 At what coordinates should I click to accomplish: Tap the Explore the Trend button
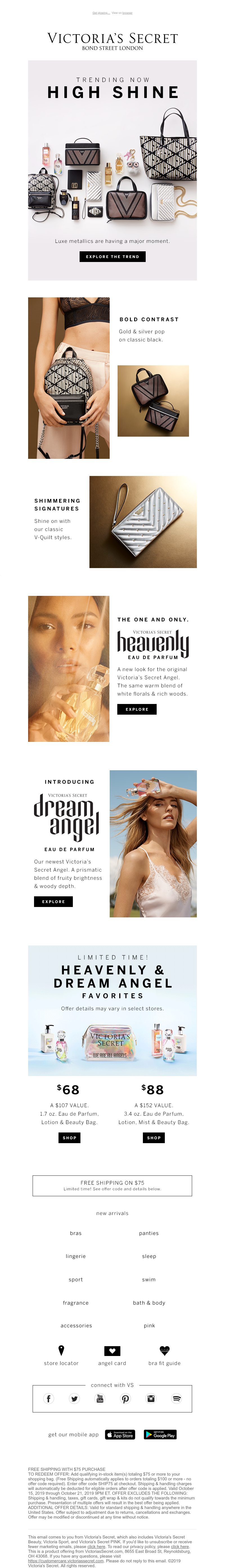tap(112, 256)
